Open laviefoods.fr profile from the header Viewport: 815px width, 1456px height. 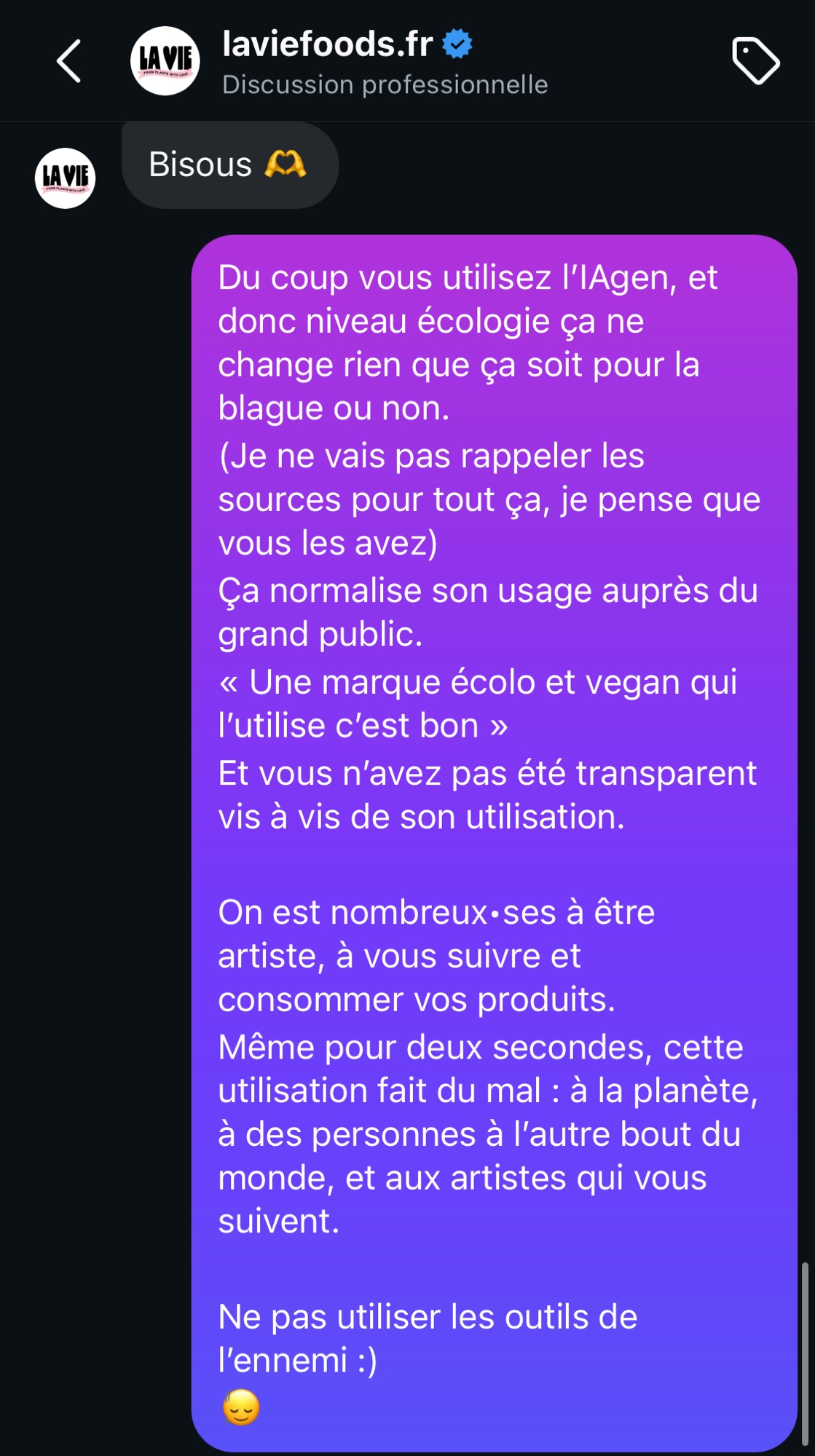pos(328,45)
